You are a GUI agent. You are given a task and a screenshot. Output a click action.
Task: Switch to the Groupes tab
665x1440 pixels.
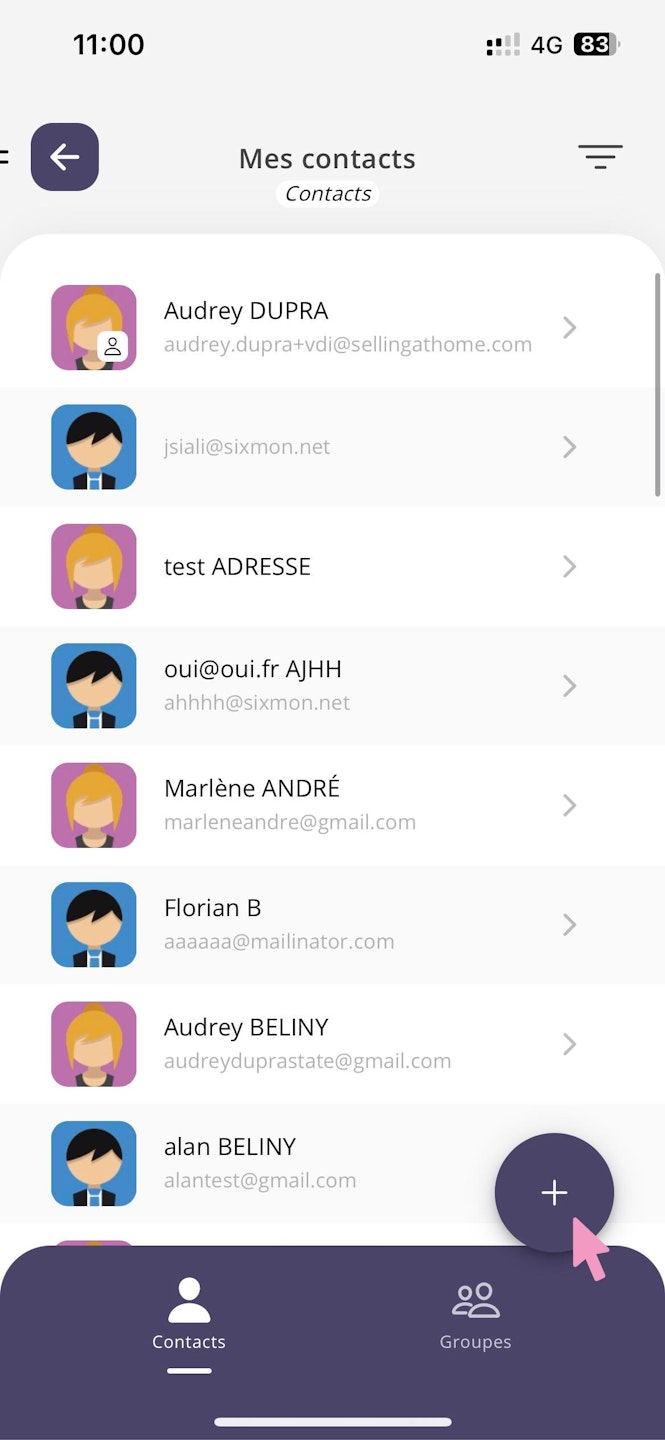pyautogui.click(x=475, y=1315)
